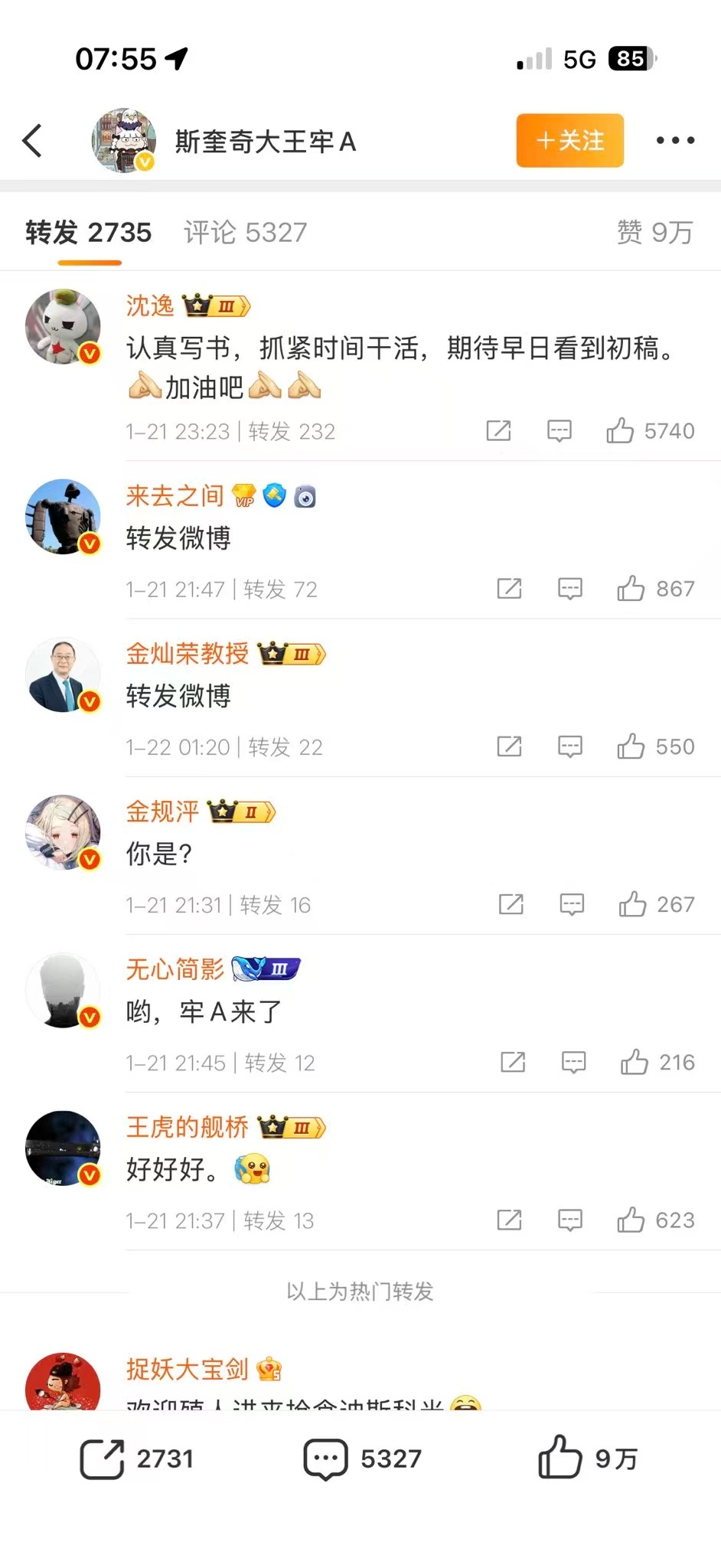Like 沈逸's repost
This screenshot has height=1568, width=721.
[620, 431]
